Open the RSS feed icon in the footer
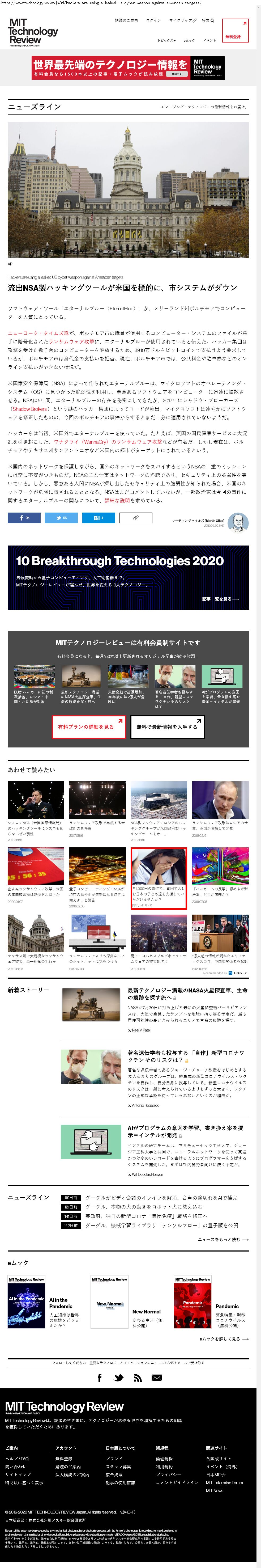This screenshot has width=261, height=1568. (138, 1377)
